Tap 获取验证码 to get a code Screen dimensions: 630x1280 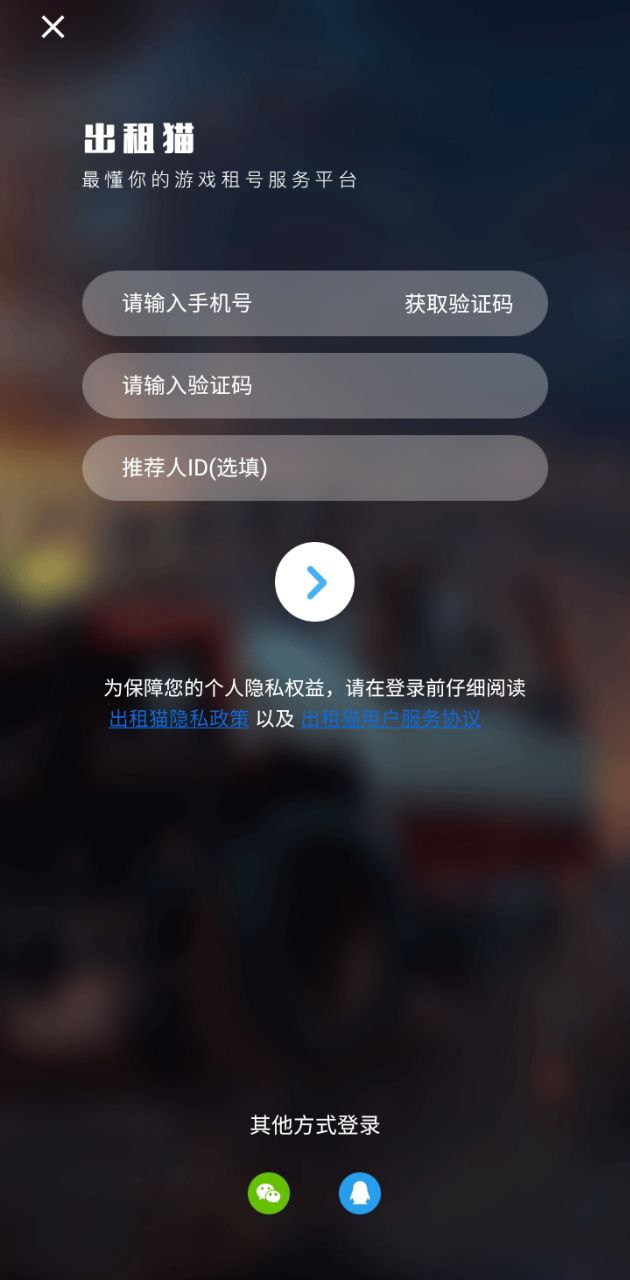coord(458,304)
